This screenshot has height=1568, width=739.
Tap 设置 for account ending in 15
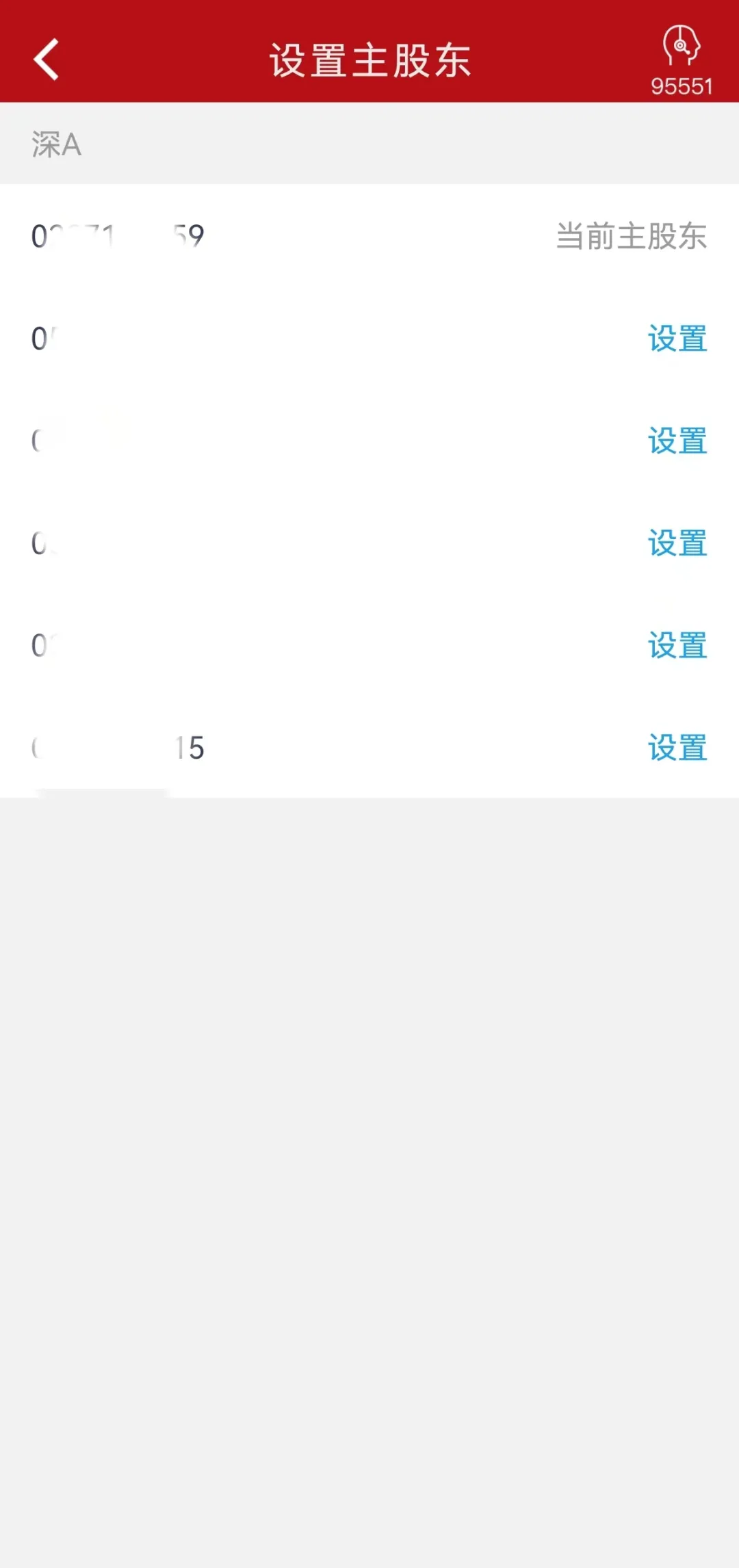coord(677,748)
